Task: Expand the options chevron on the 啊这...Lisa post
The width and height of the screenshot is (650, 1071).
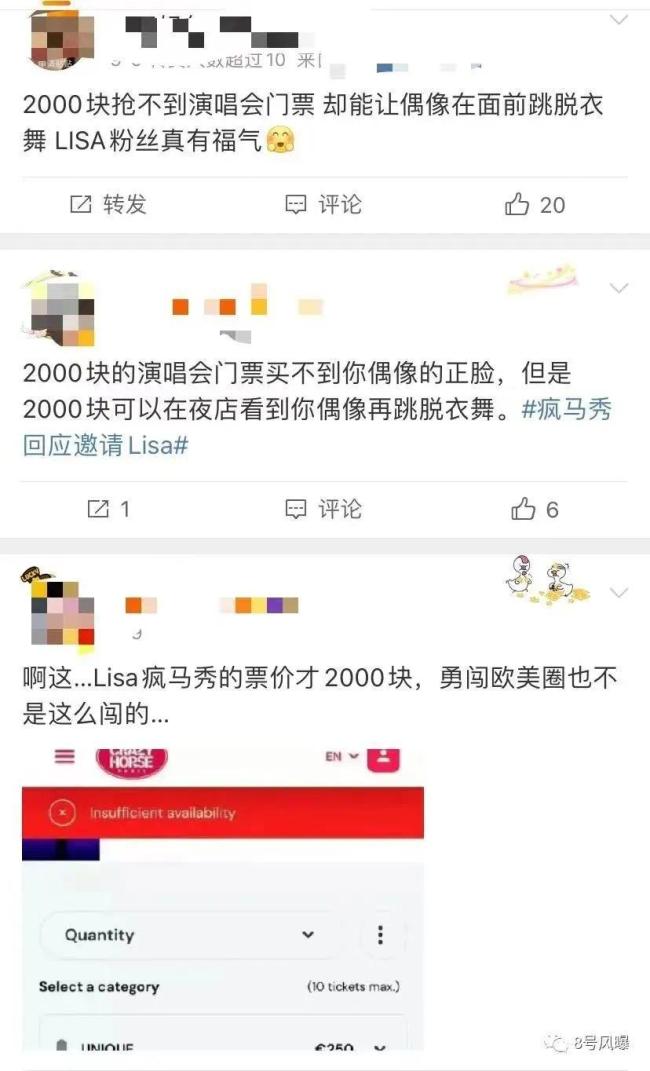Action: tap(619, 593)
